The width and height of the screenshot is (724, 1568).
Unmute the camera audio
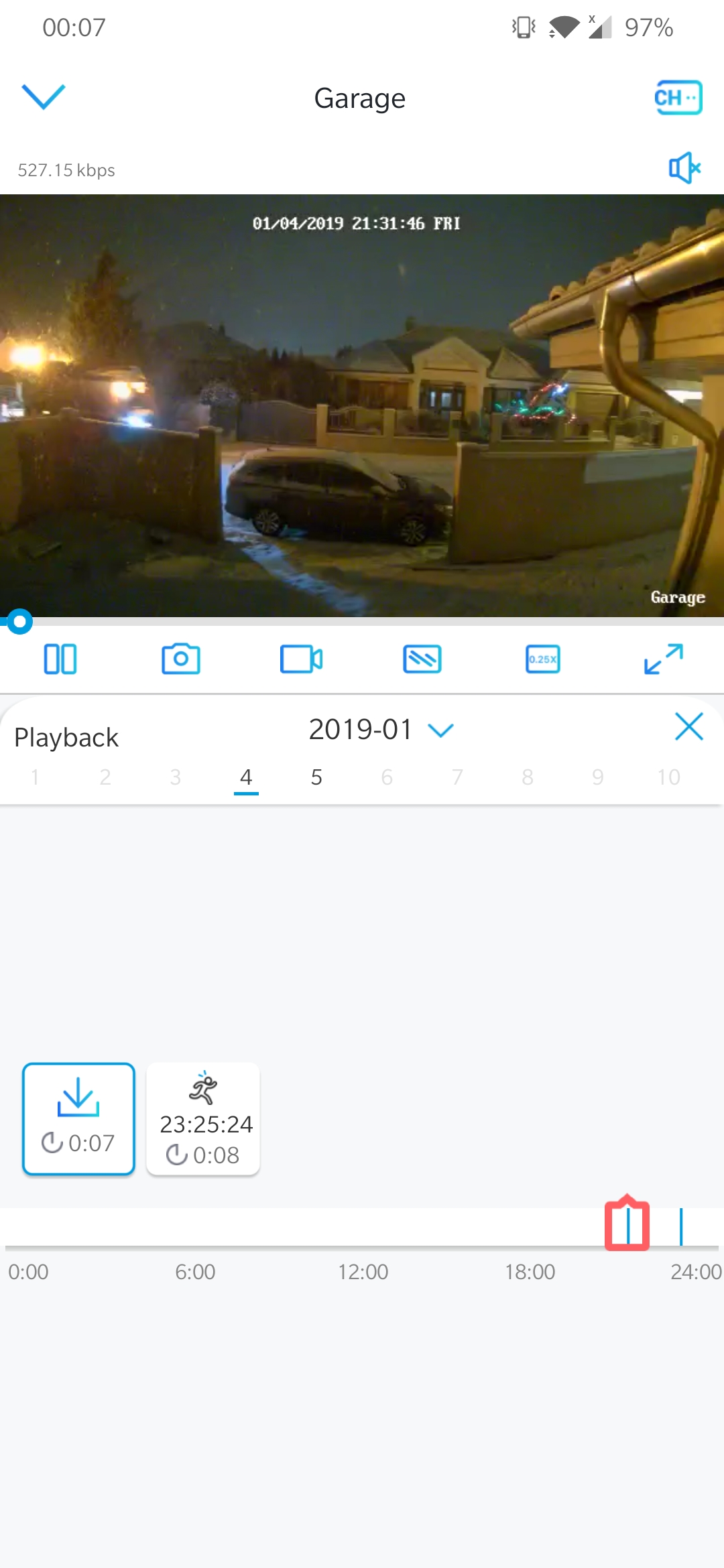tap(684, 168)
